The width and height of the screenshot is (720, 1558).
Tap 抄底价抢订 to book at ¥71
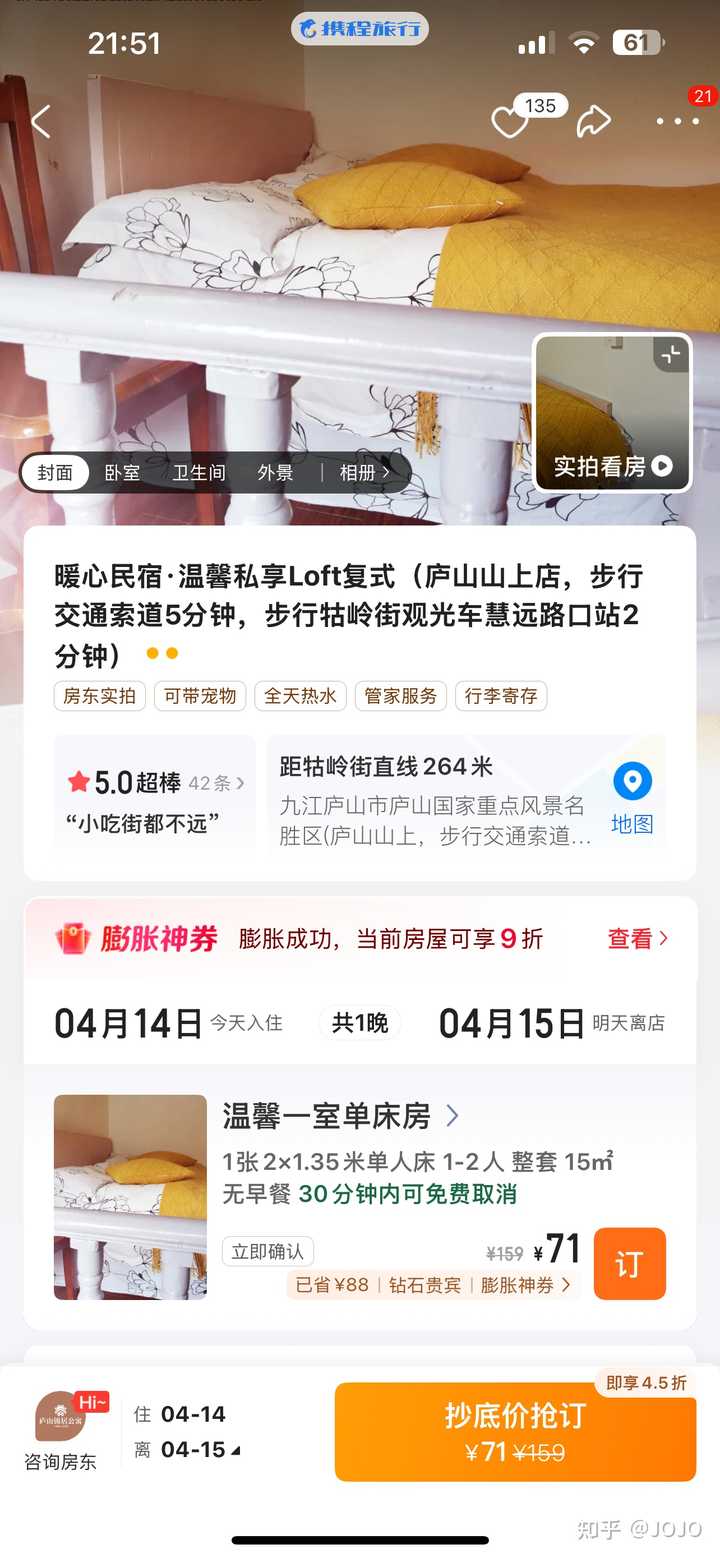coord(515,1430)
